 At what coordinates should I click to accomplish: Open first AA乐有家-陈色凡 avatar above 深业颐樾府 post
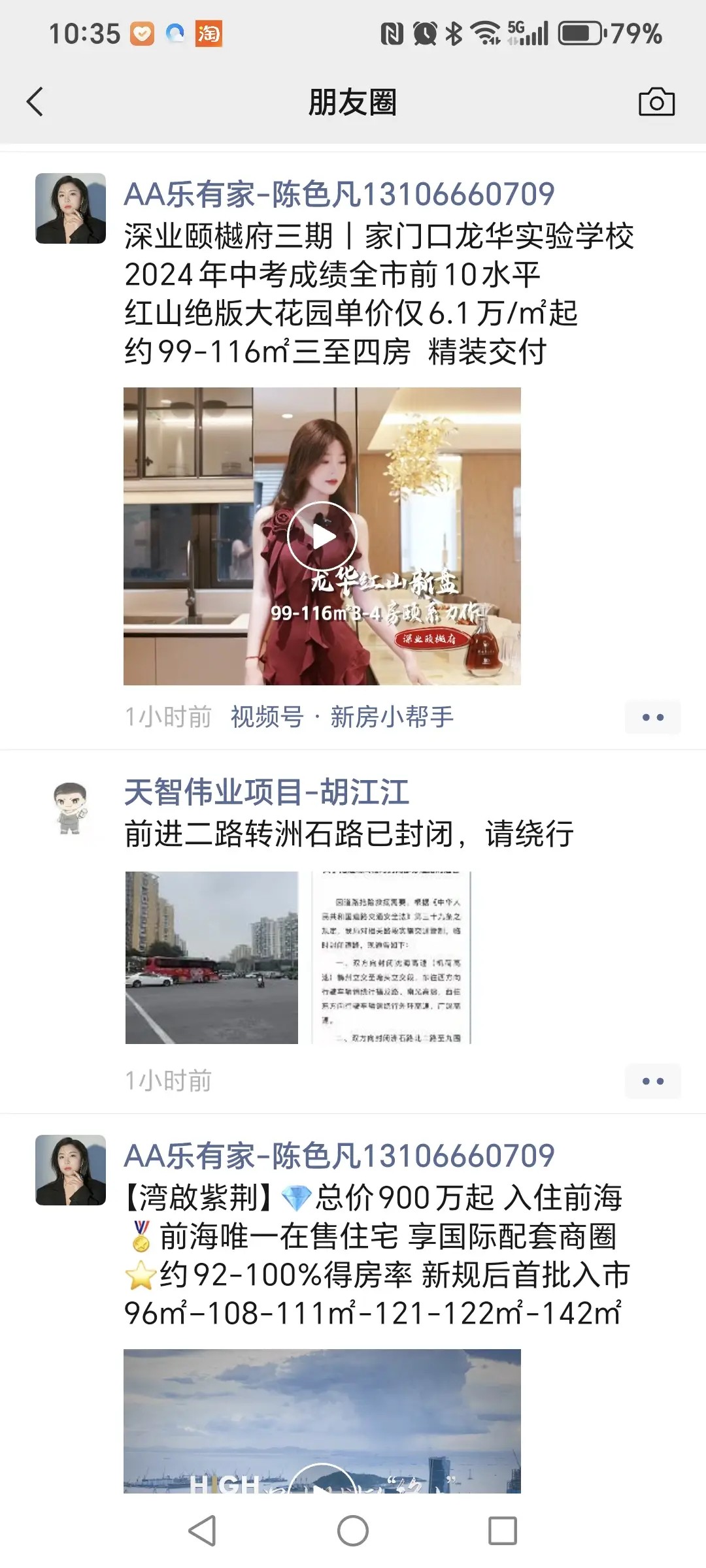click(x=71, y=208)
